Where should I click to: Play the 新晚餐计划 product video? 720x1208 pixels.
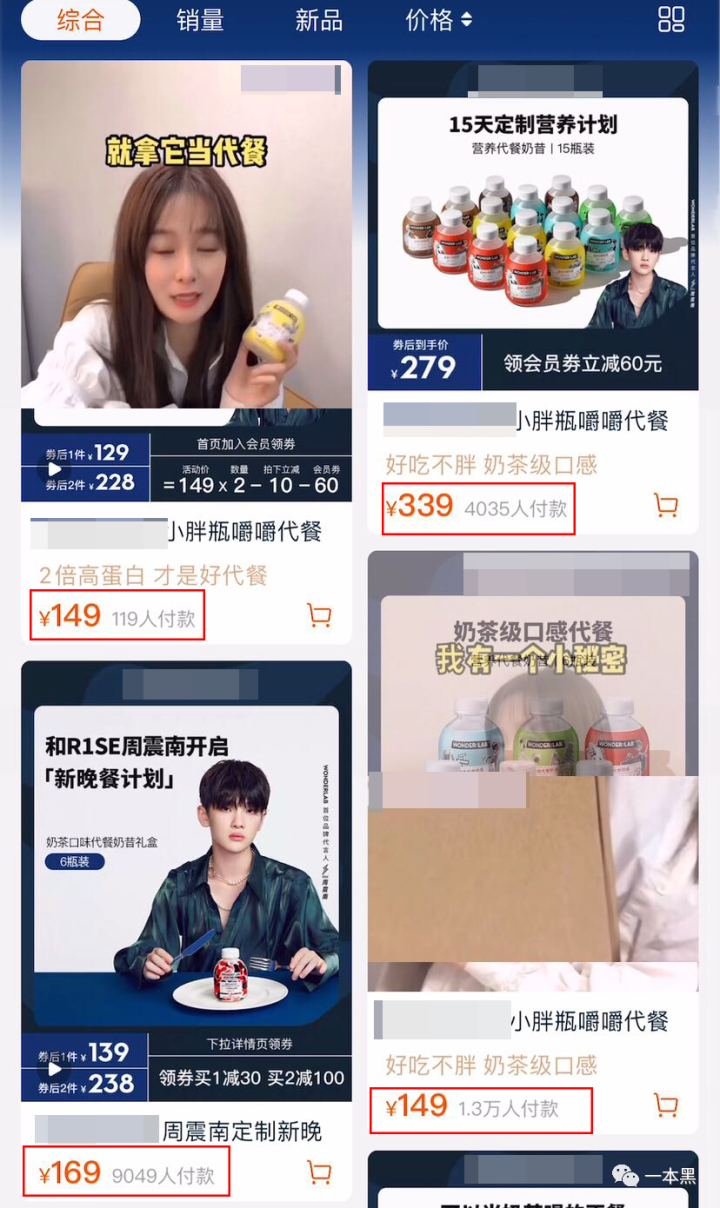click(x=55, y=1068)
